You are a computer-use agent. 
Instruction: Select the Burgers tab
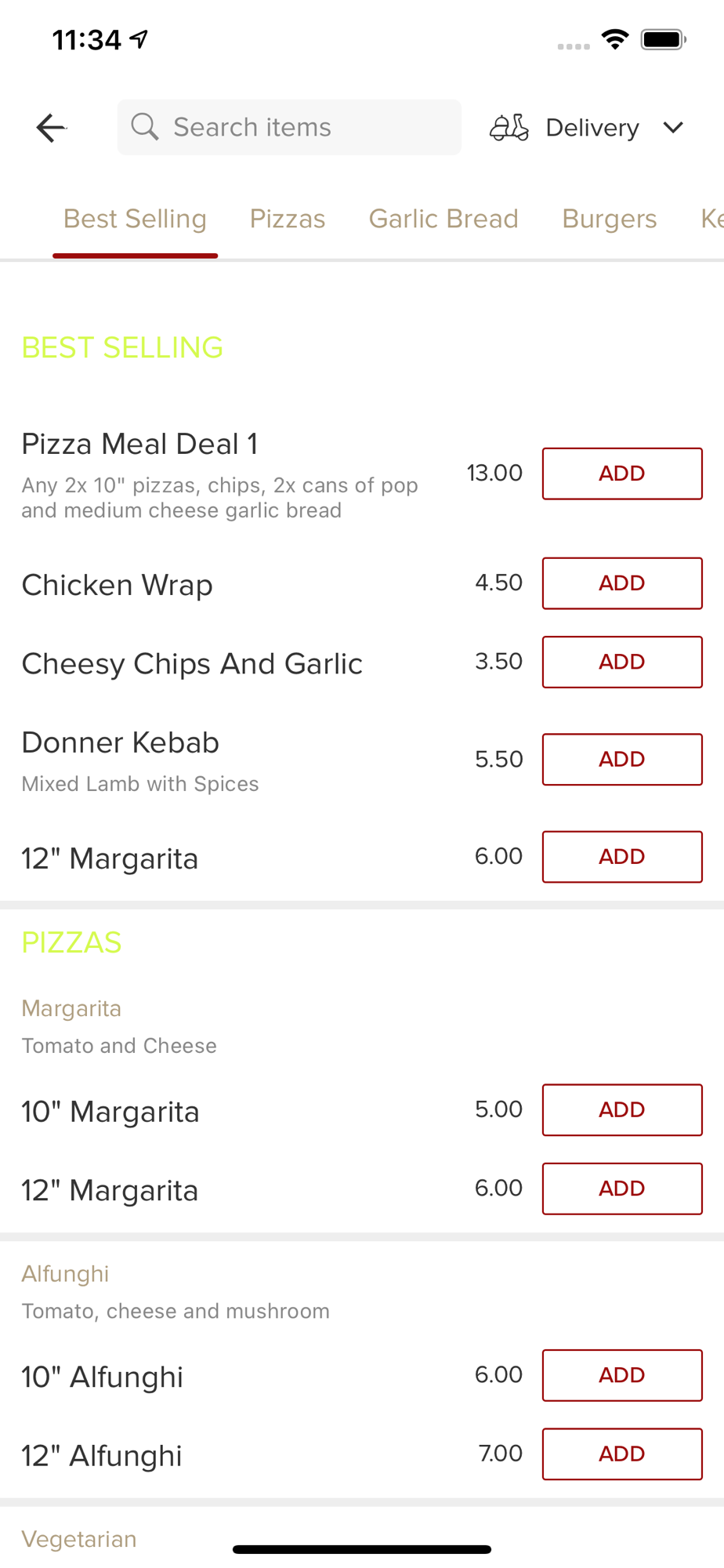pos(610,219)
